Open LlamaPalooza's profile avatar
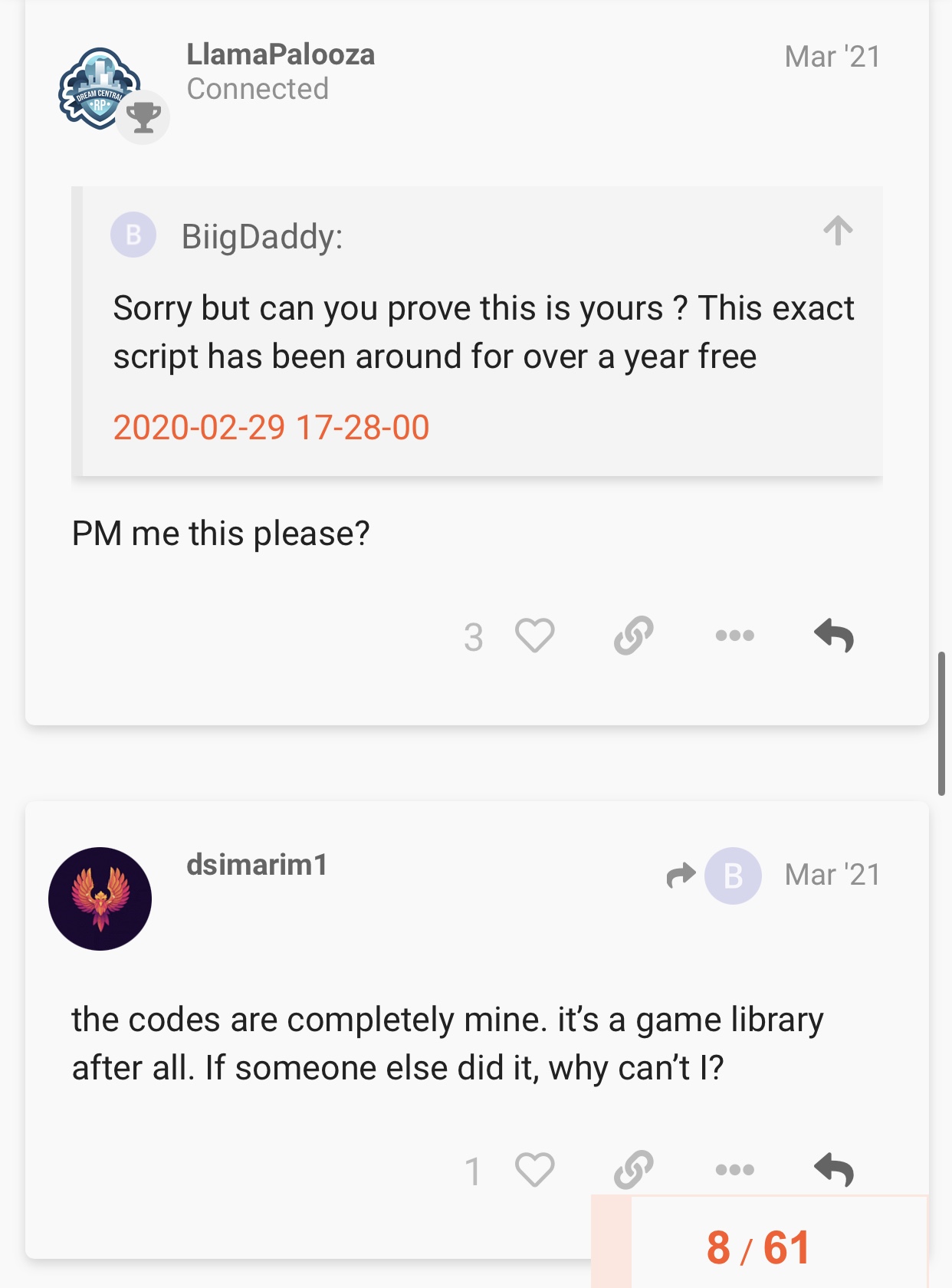The height and width of the screenshot is (1288, 952). 100,90
